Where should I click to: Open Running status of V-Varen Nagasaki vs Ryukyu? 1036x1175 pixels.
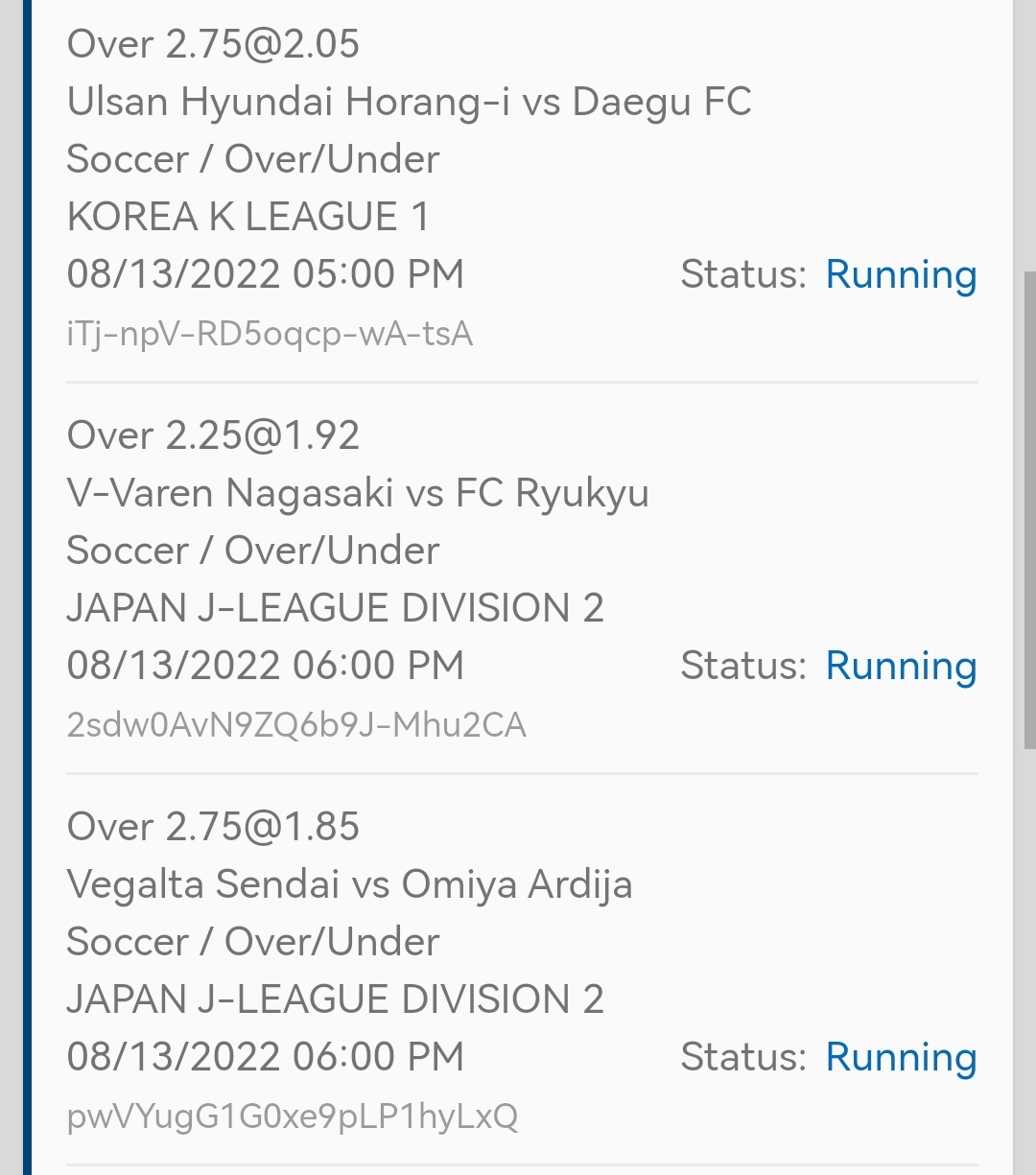(x=901, y=666)
